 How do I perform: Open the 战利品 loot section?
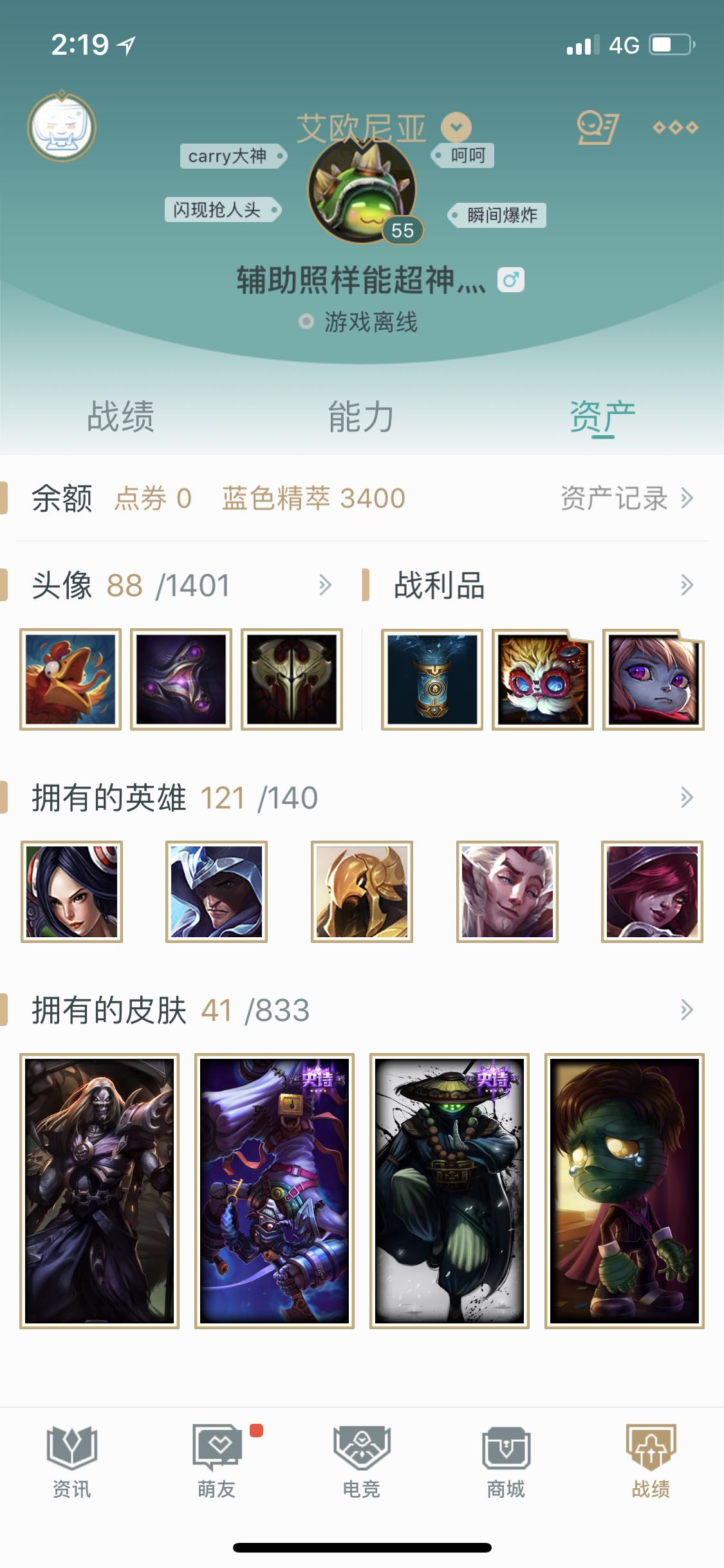coord(686,585)
